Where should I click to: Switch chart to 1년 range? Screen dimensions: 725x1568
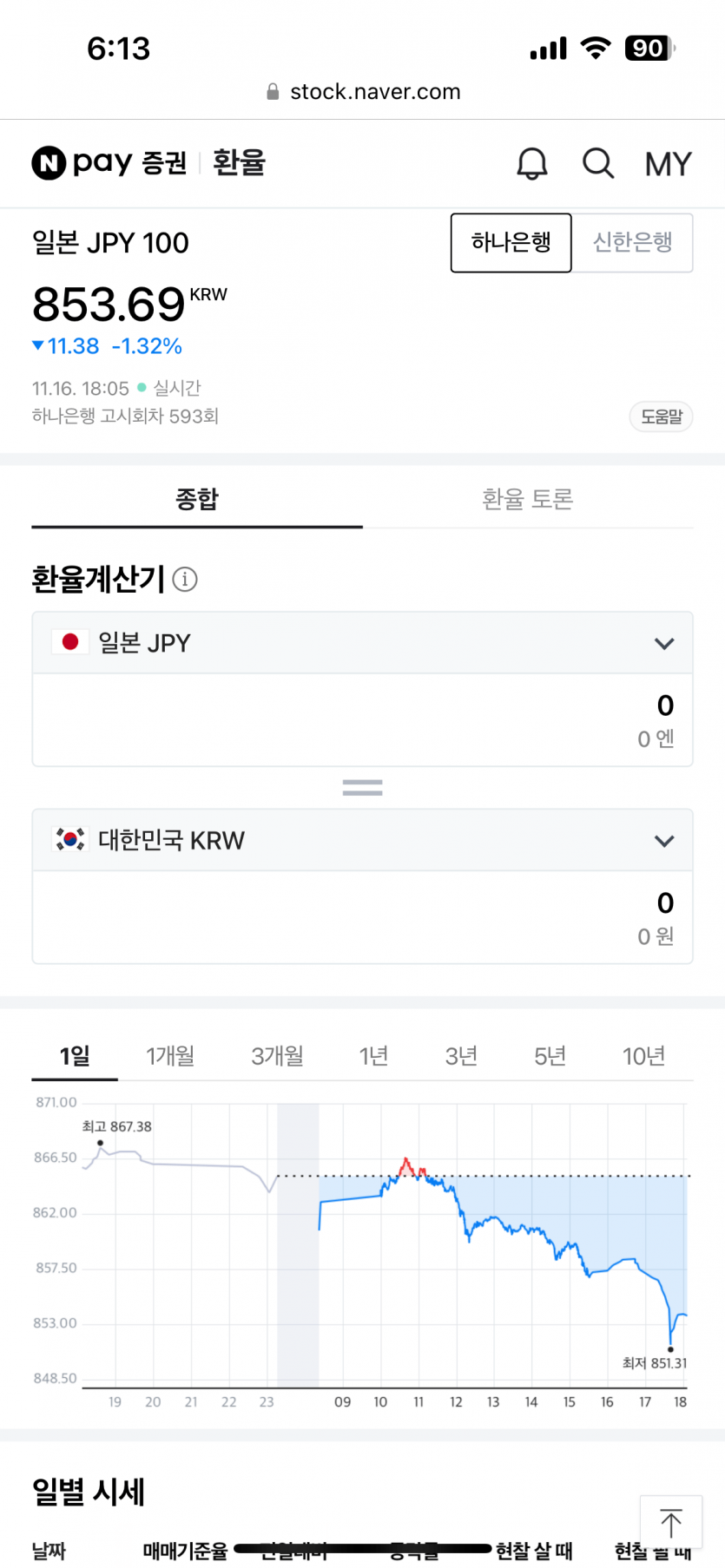(373, 1056)
